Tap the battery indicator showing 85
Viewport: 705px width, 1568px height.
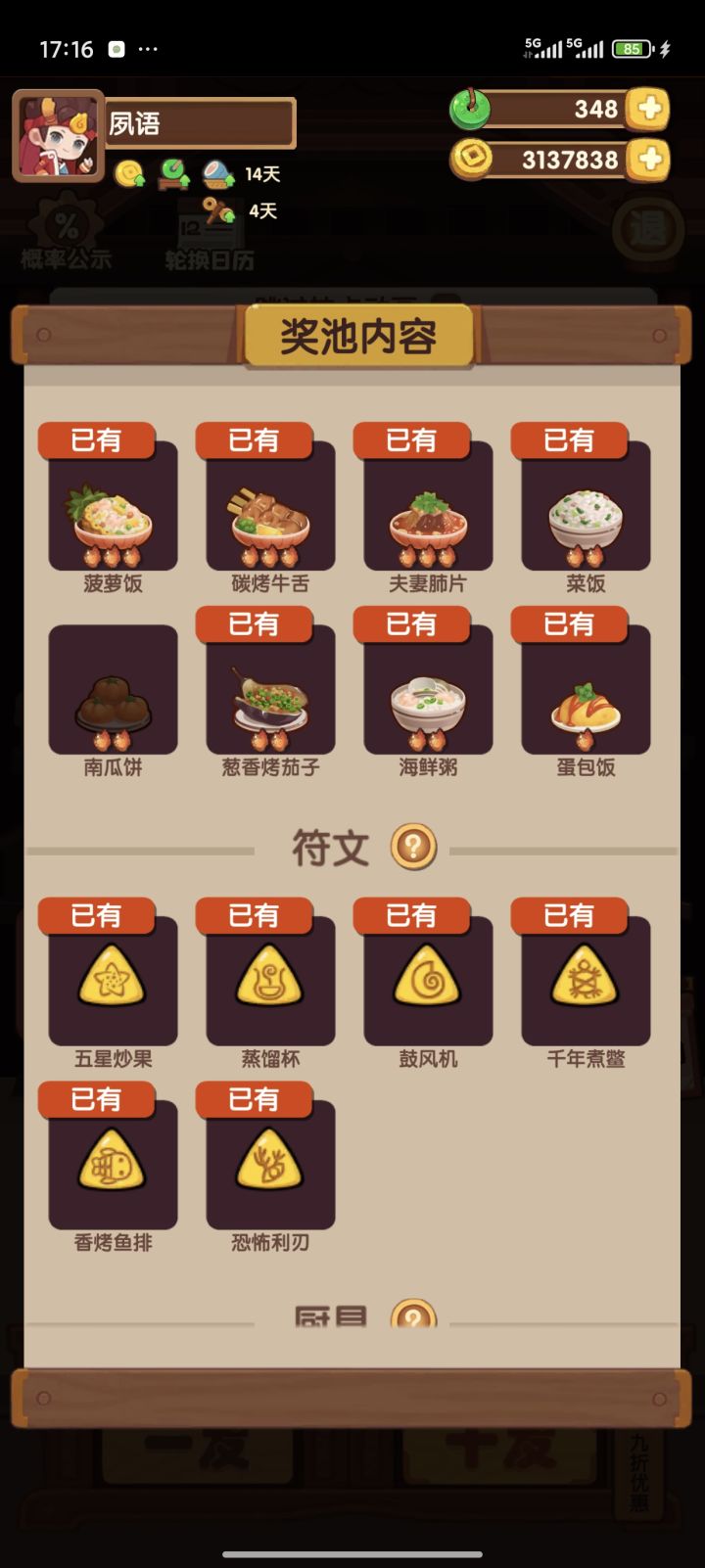click(x=632, y=48)
